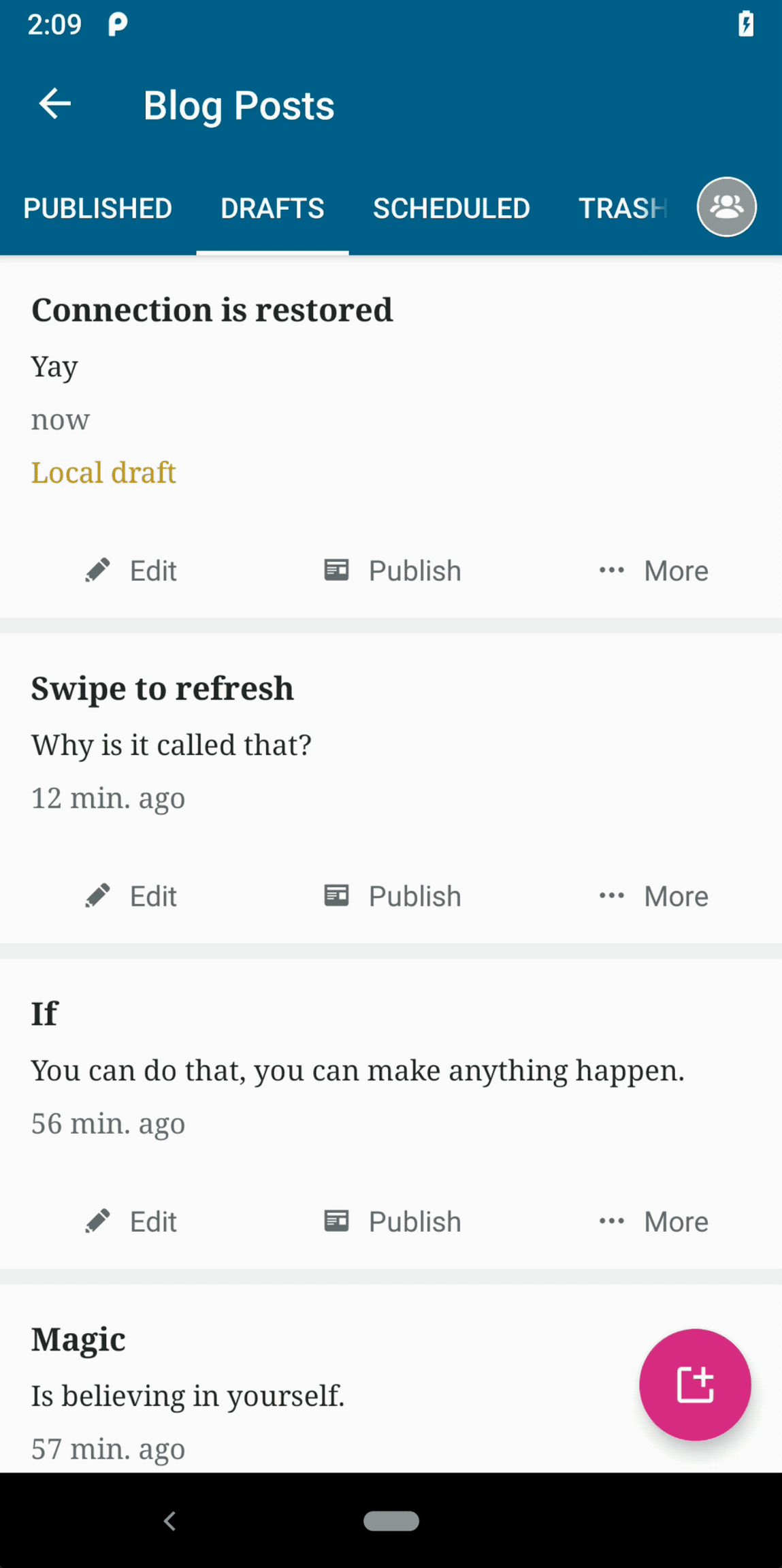Open the Trash tab
782x1568 pixels.
tap(622, 208)
